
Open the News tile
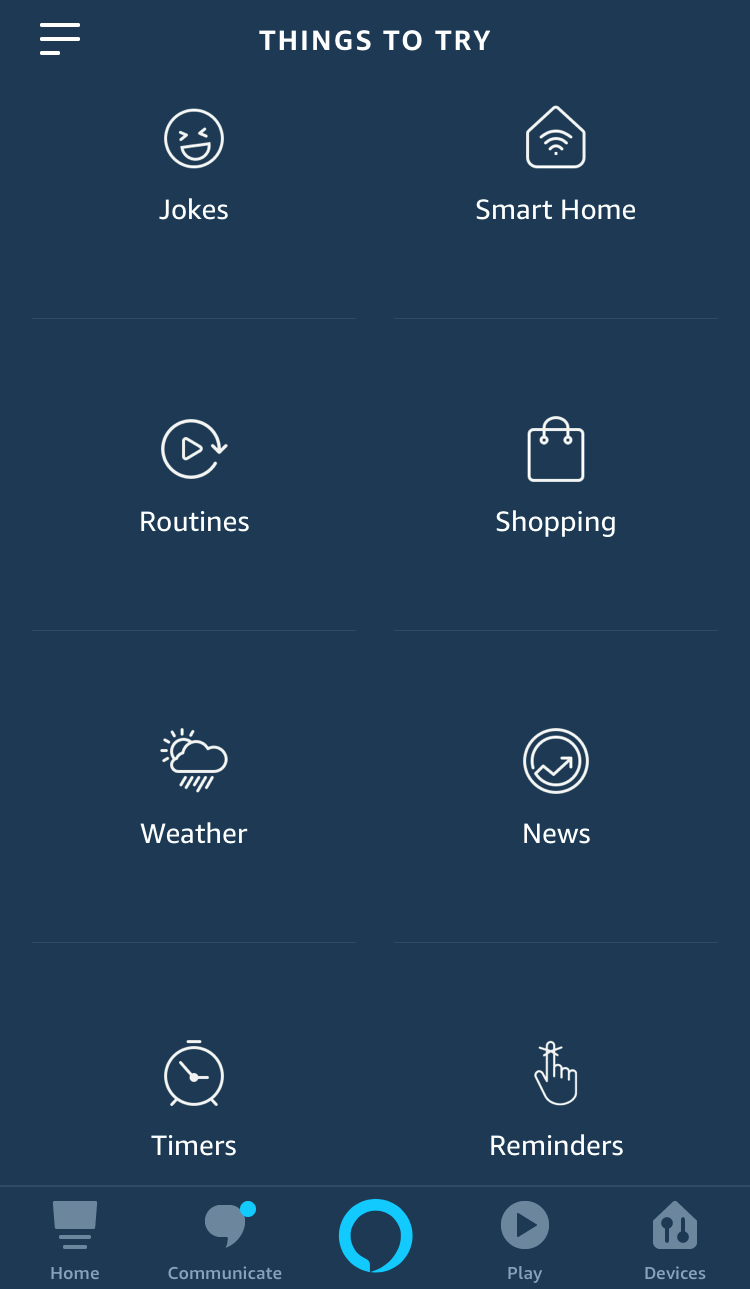coord(556,788)
